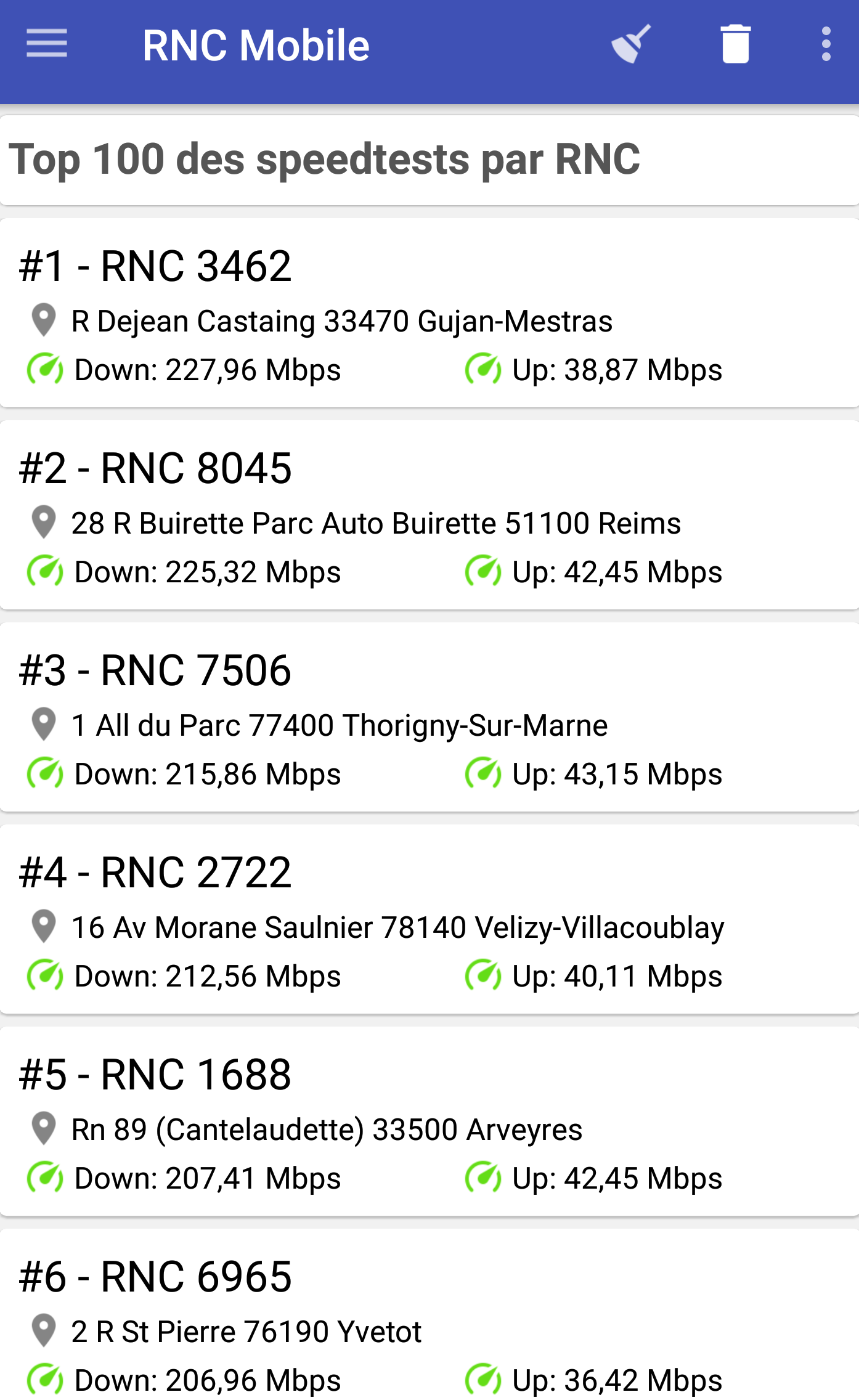This screenshot has height=1400, width=859.
Task: Tap the trash delete icon
Action: [735, 44]
